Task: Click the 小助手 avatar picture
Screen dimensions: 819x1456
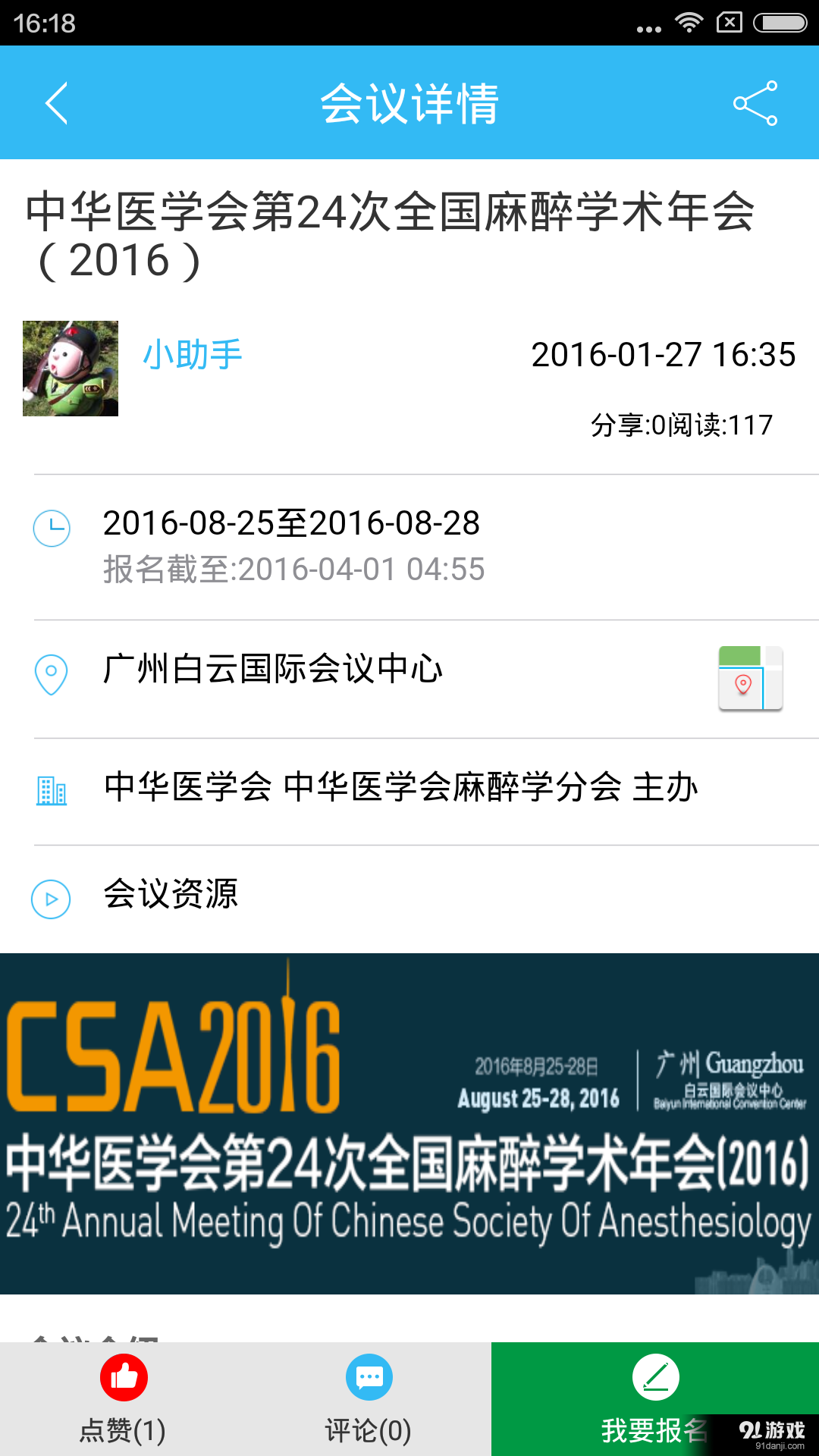Action: tap(70, 368)
